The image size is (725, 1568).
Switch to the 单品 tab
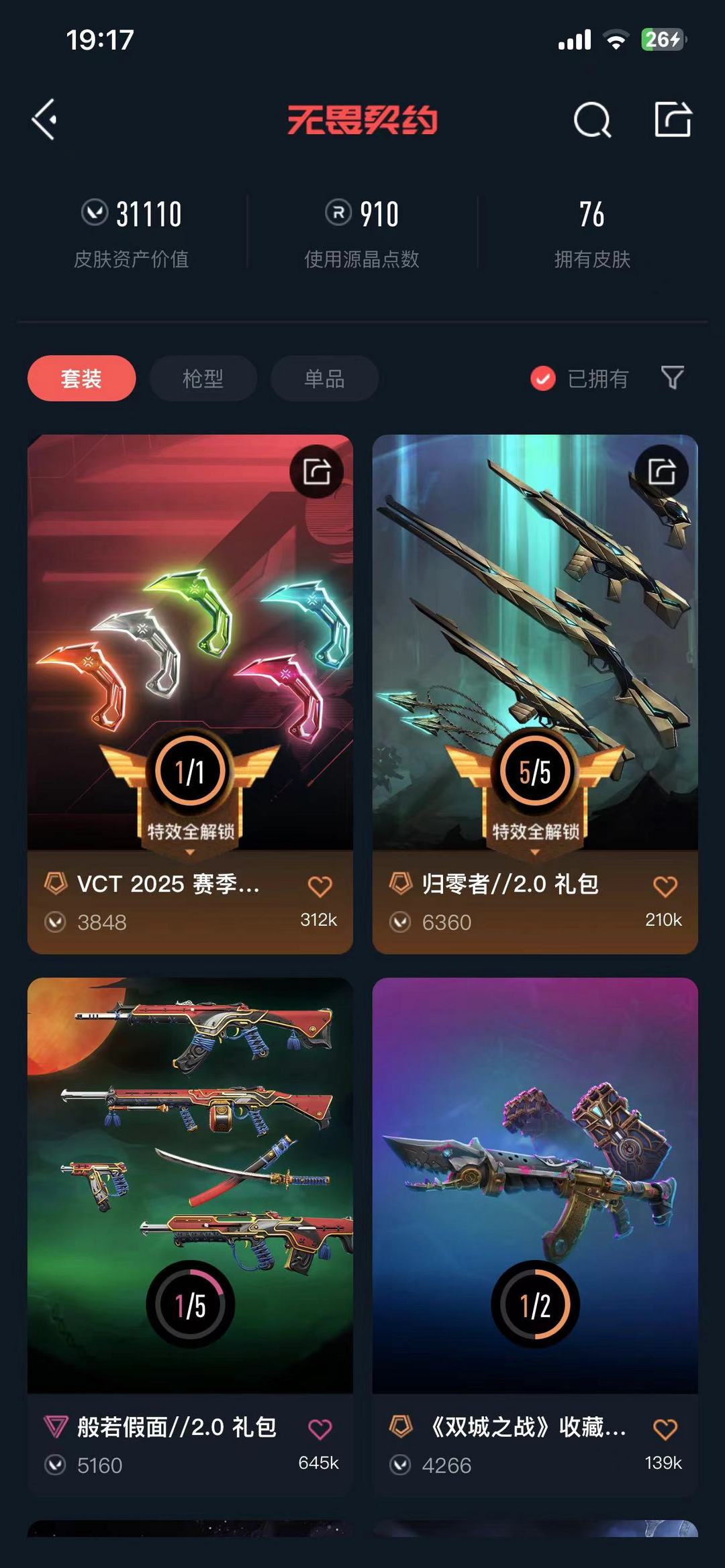pyautogui.click(x=324, y=378)
